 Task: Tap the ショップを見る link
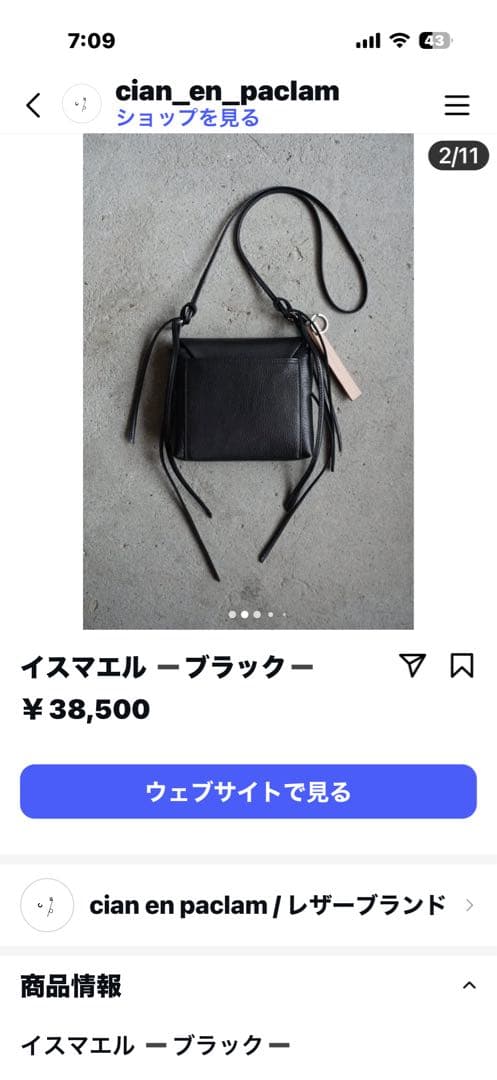[x=187, y=118]
